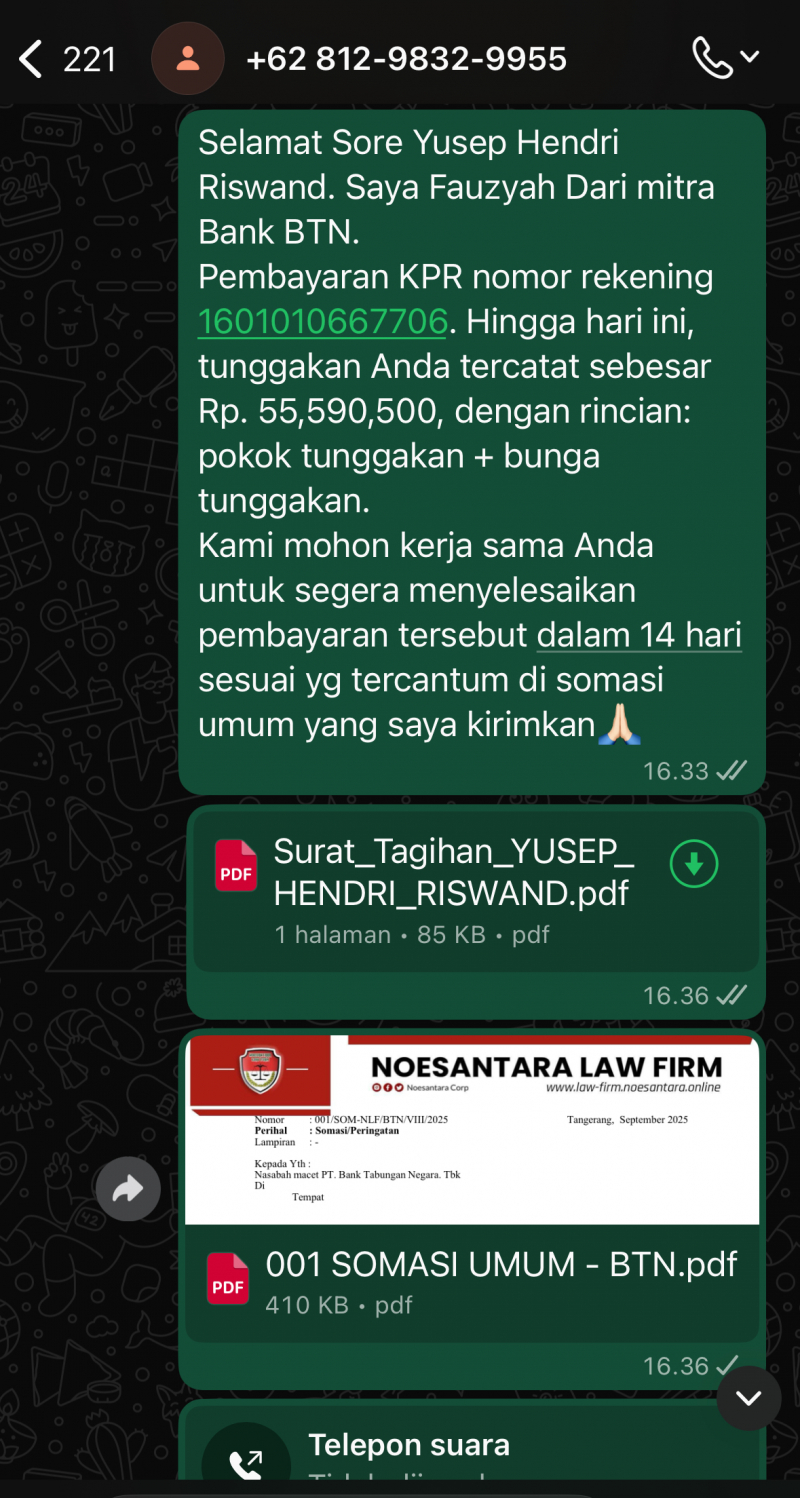This screenshot has height=1498, width=800.
Task: Open the contact's profile picture
Action: click(x=187, y=59)
